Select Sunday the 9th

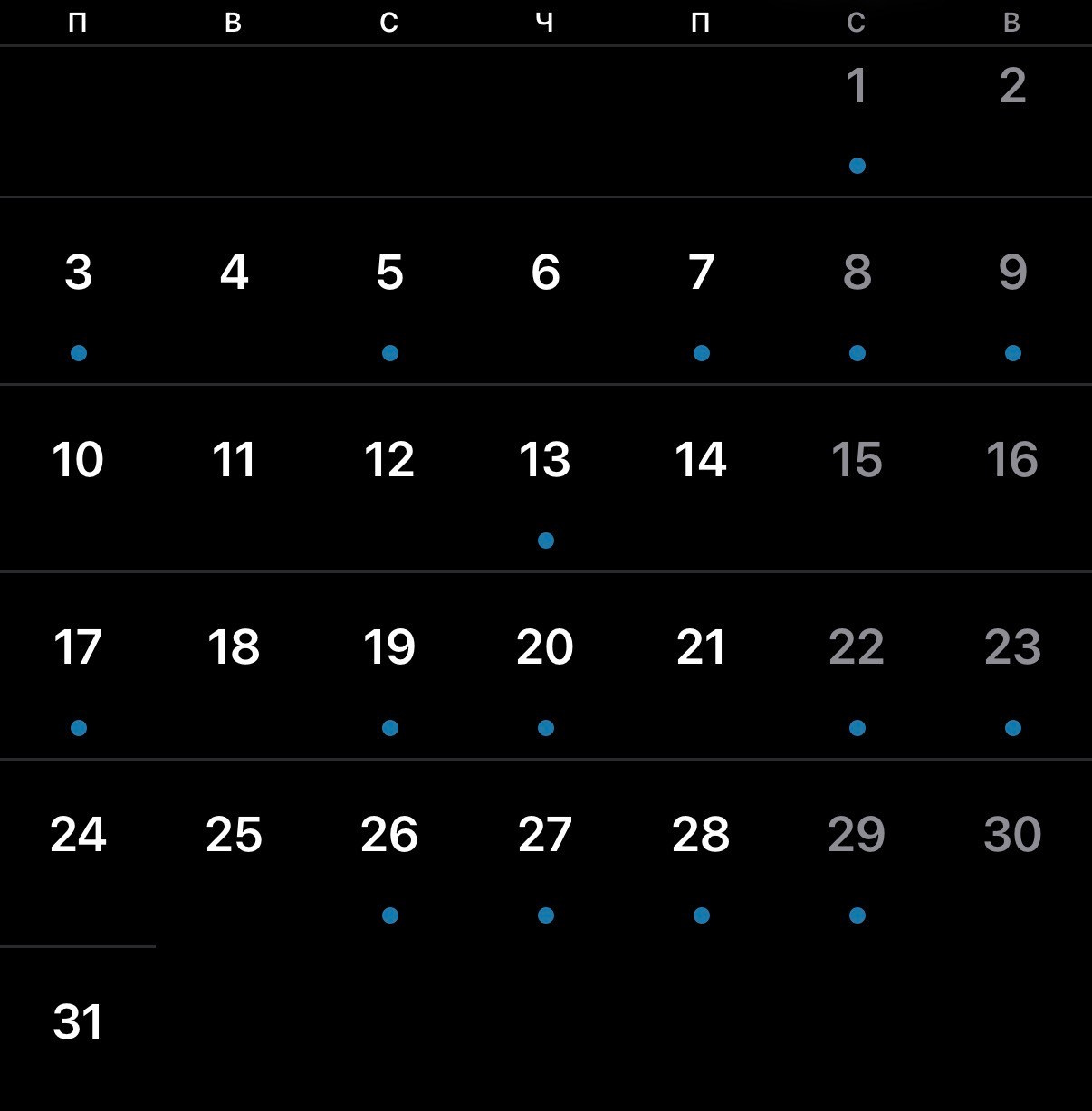pos(1012,273)
